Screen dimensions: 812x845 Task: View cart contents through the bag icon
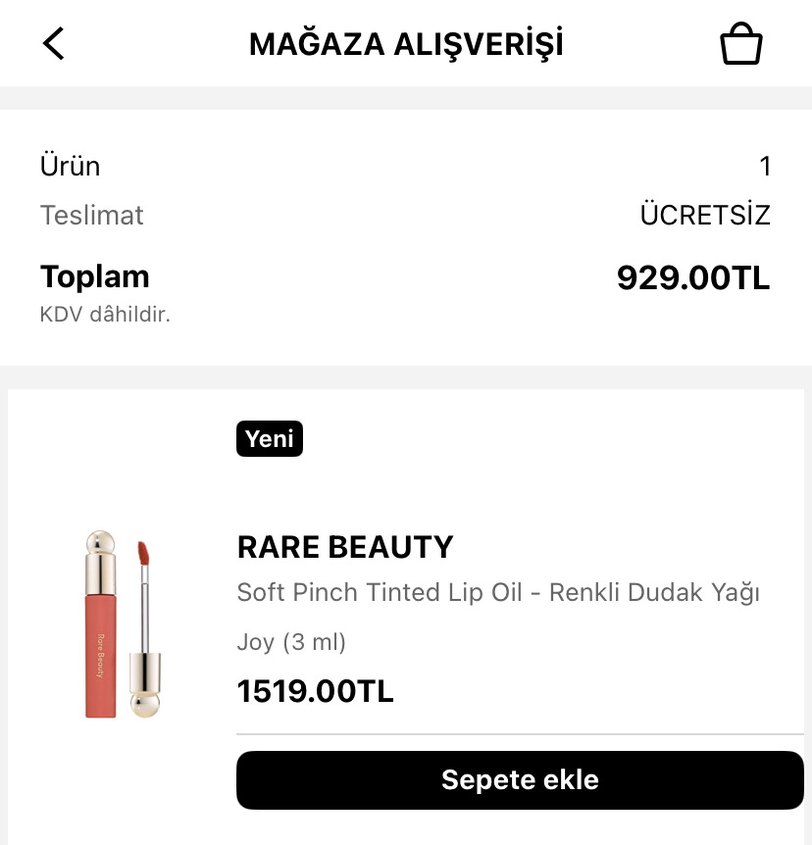pyautogui.click(x=741, y=43)
